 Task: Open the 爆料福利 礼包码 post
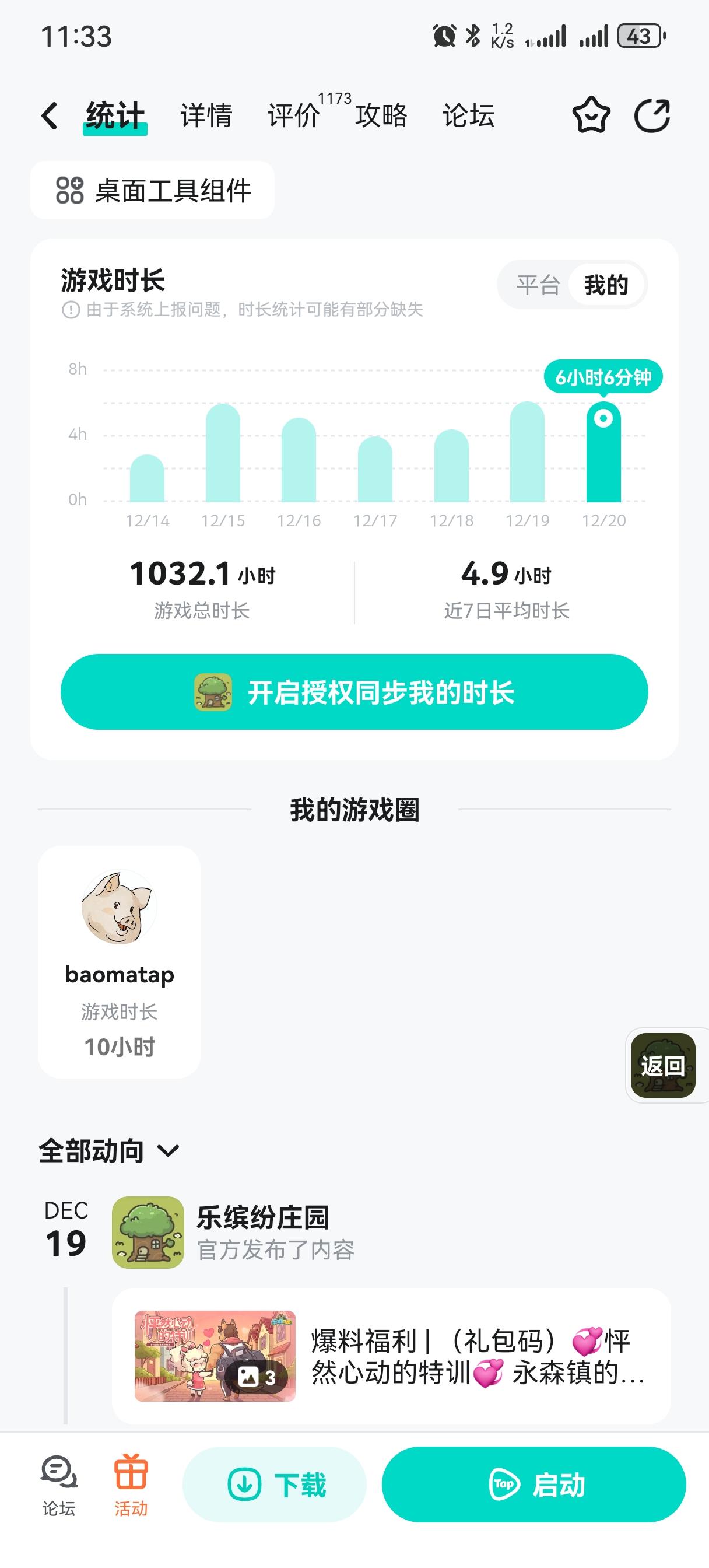click(x=391, y=1357)
